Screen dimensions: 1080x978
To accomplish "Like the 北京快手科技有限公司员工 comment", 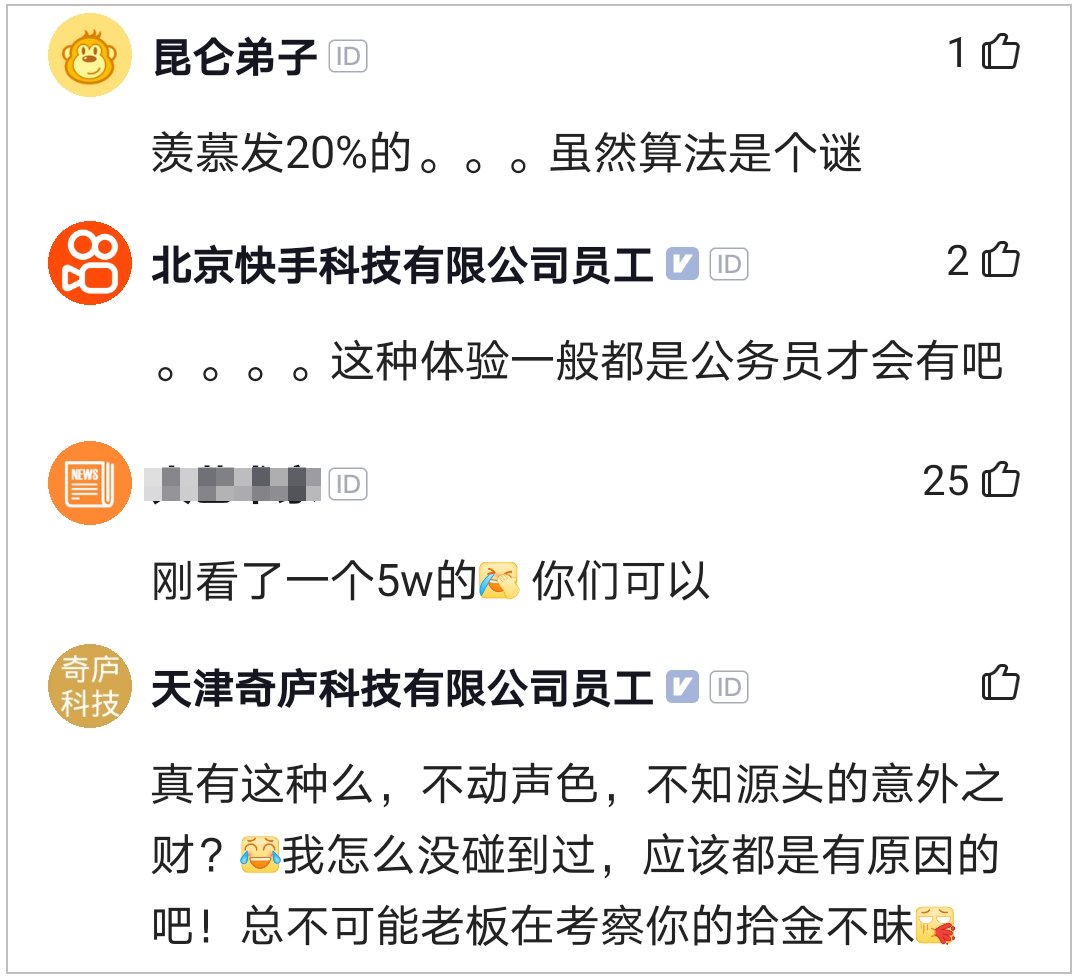I will tap(1000, 261).
